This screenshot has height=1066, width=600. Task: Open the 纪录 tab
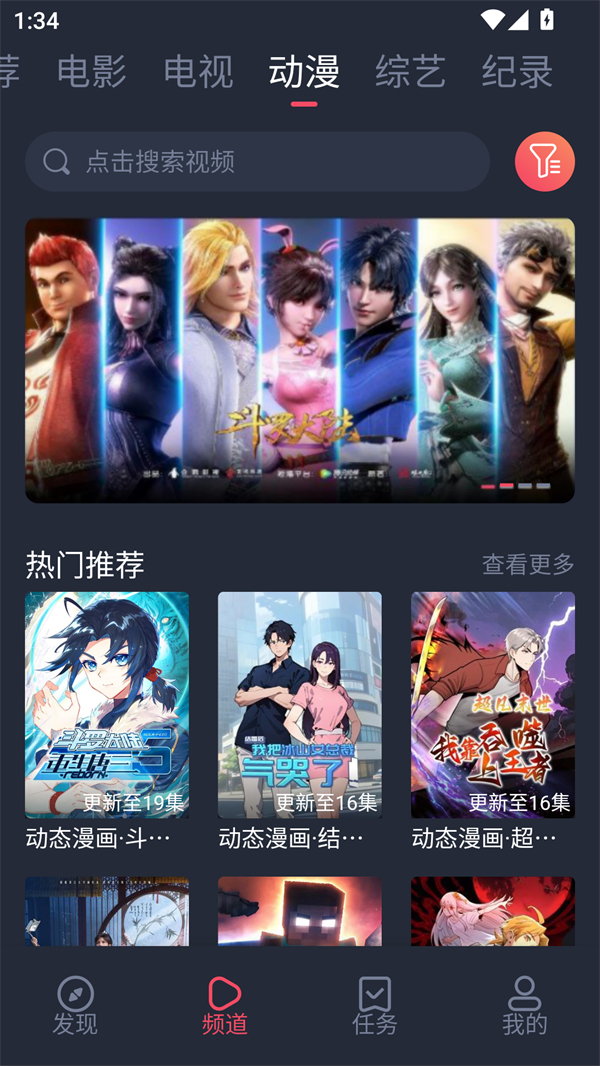pyautogui.click(x=516, y=72)
